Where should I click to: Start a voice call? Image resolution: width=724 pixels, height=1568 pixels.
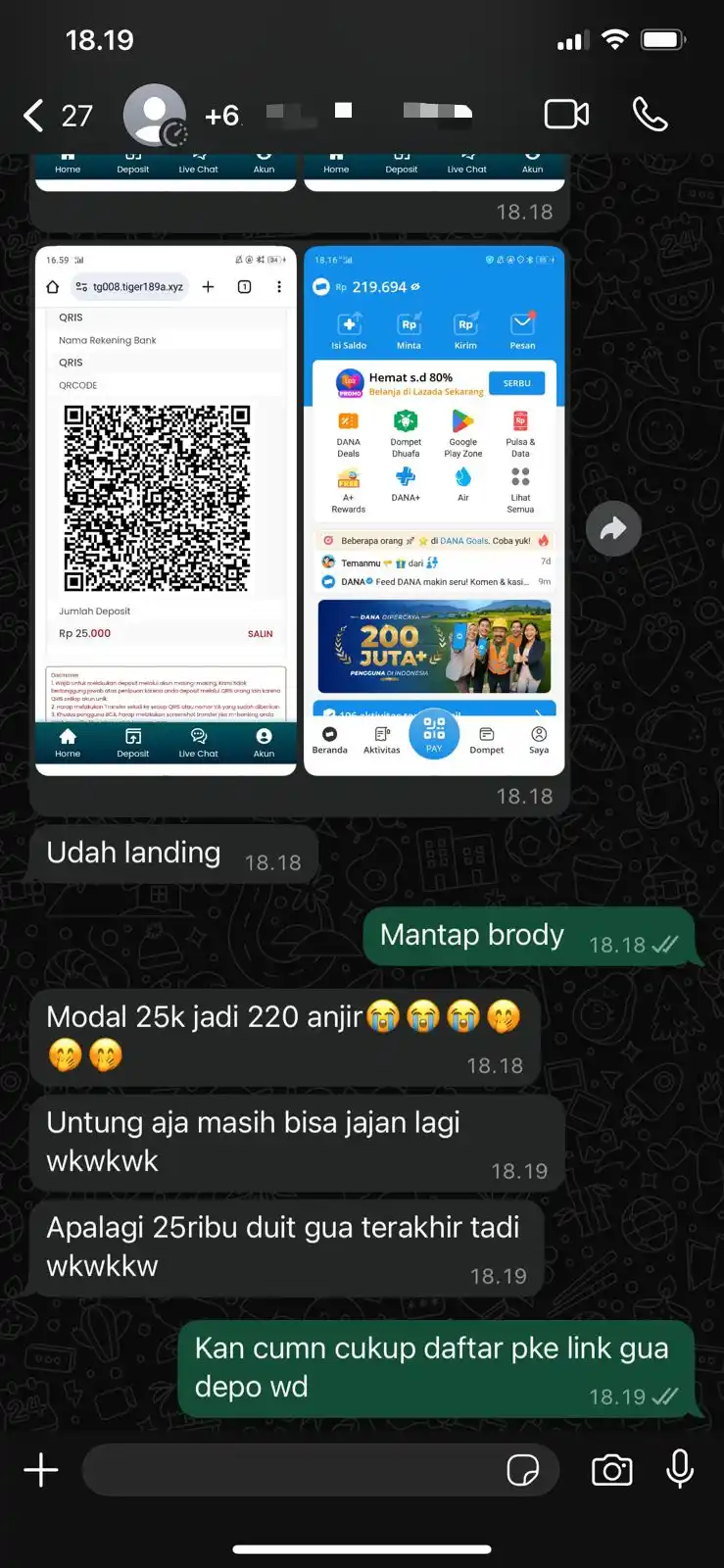coord(650,115)
